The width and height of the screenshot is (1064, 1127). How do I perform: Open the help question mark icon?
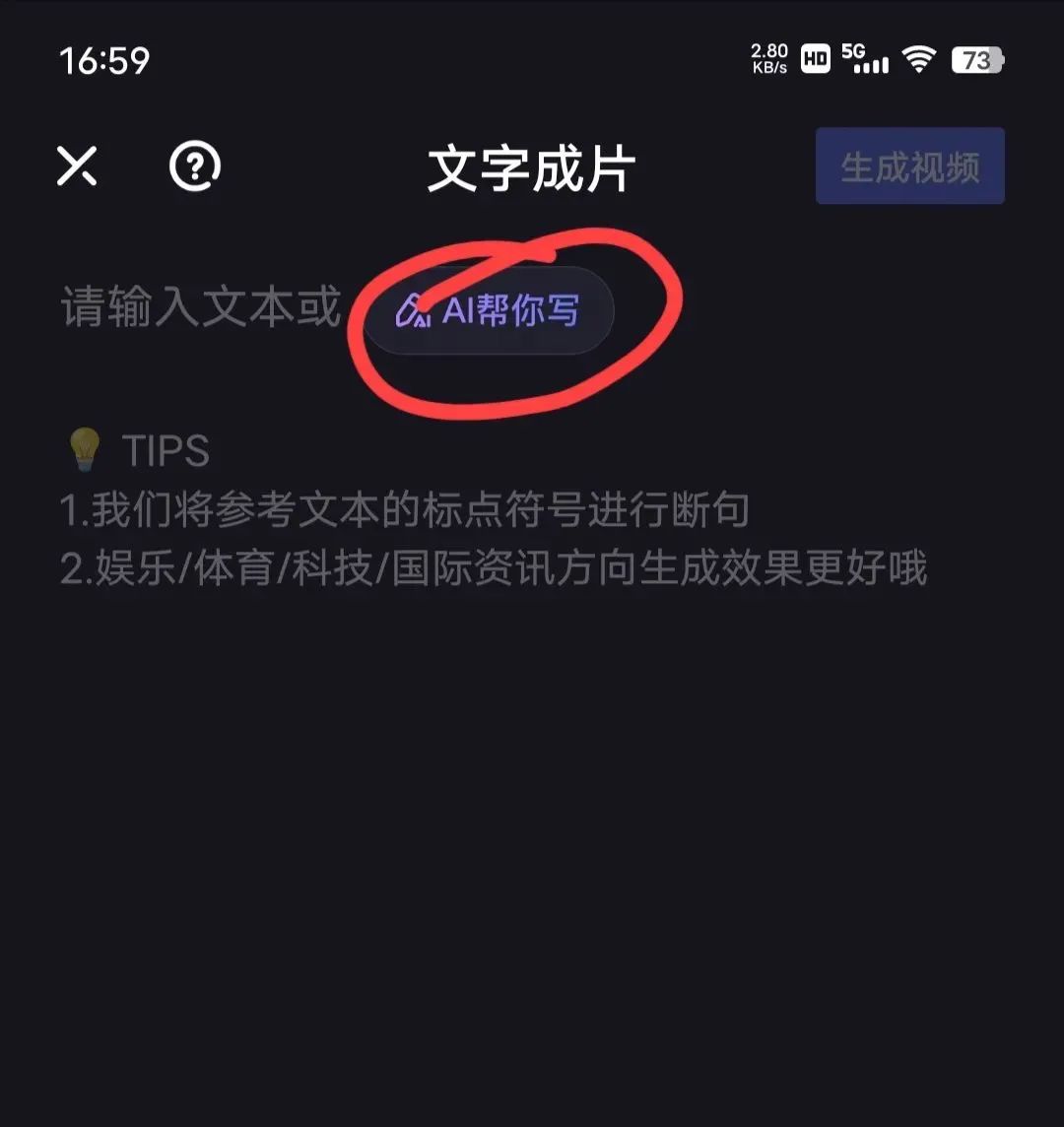tap(193, 166)
